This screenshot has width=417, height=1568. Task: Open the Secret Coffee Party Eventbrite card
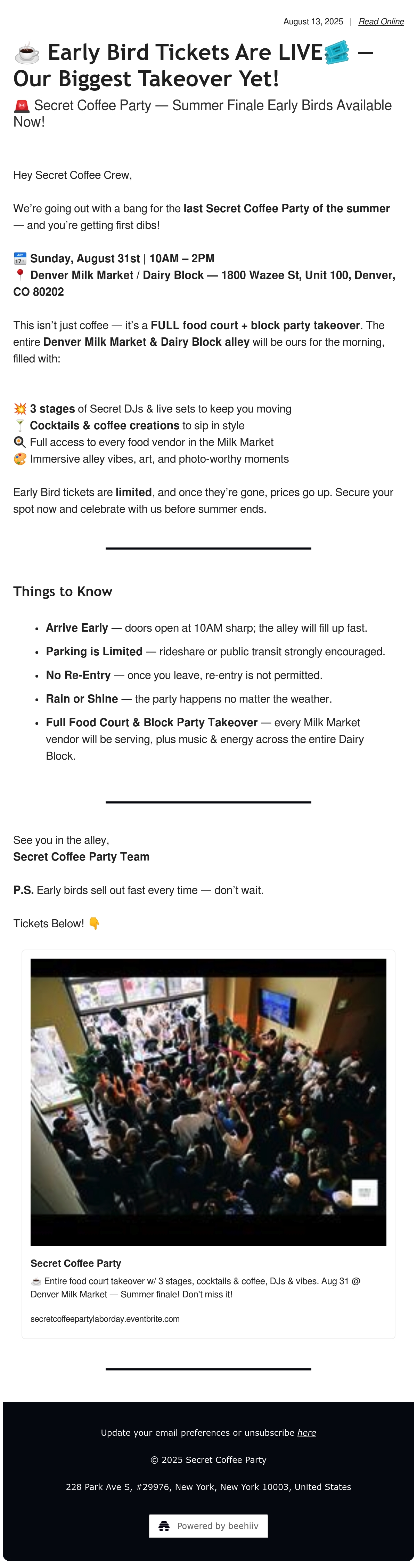coord(208,1144)
